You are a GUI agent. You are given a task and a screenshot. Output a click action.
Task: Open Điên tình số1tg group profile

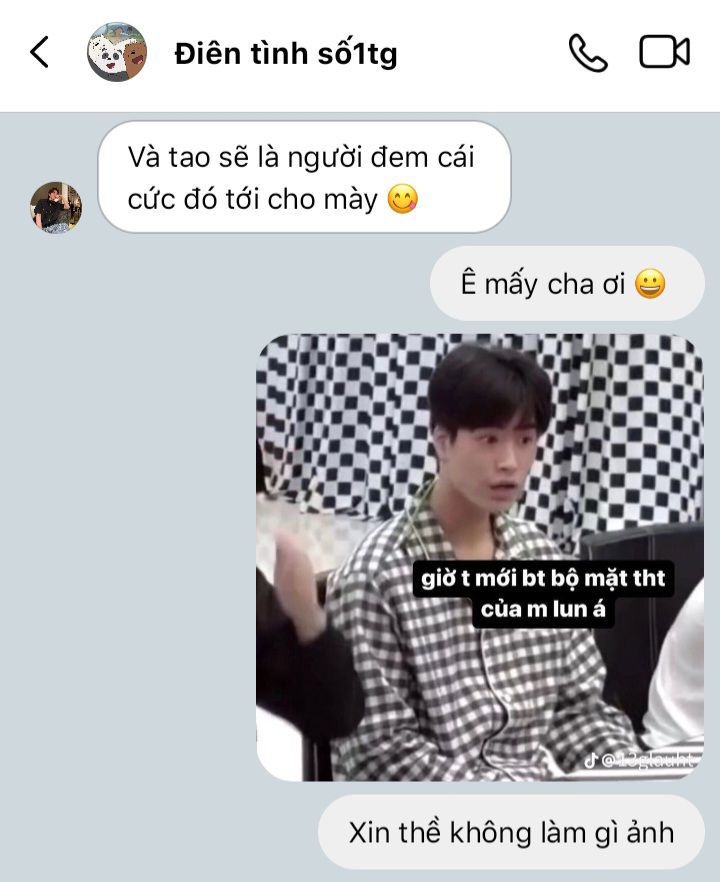point(285,53)
